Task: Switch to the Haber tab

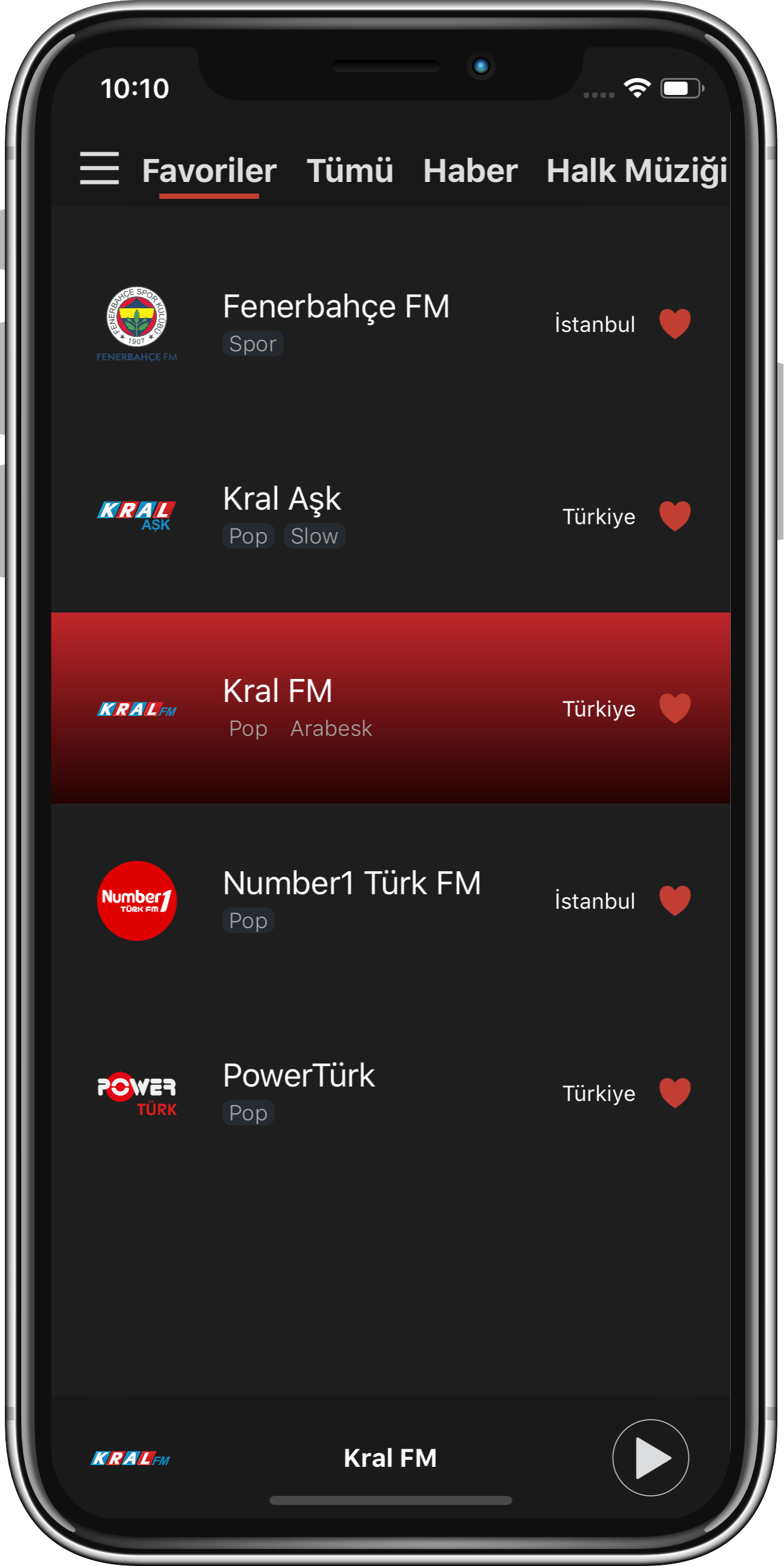Action: tap(470, 171)
